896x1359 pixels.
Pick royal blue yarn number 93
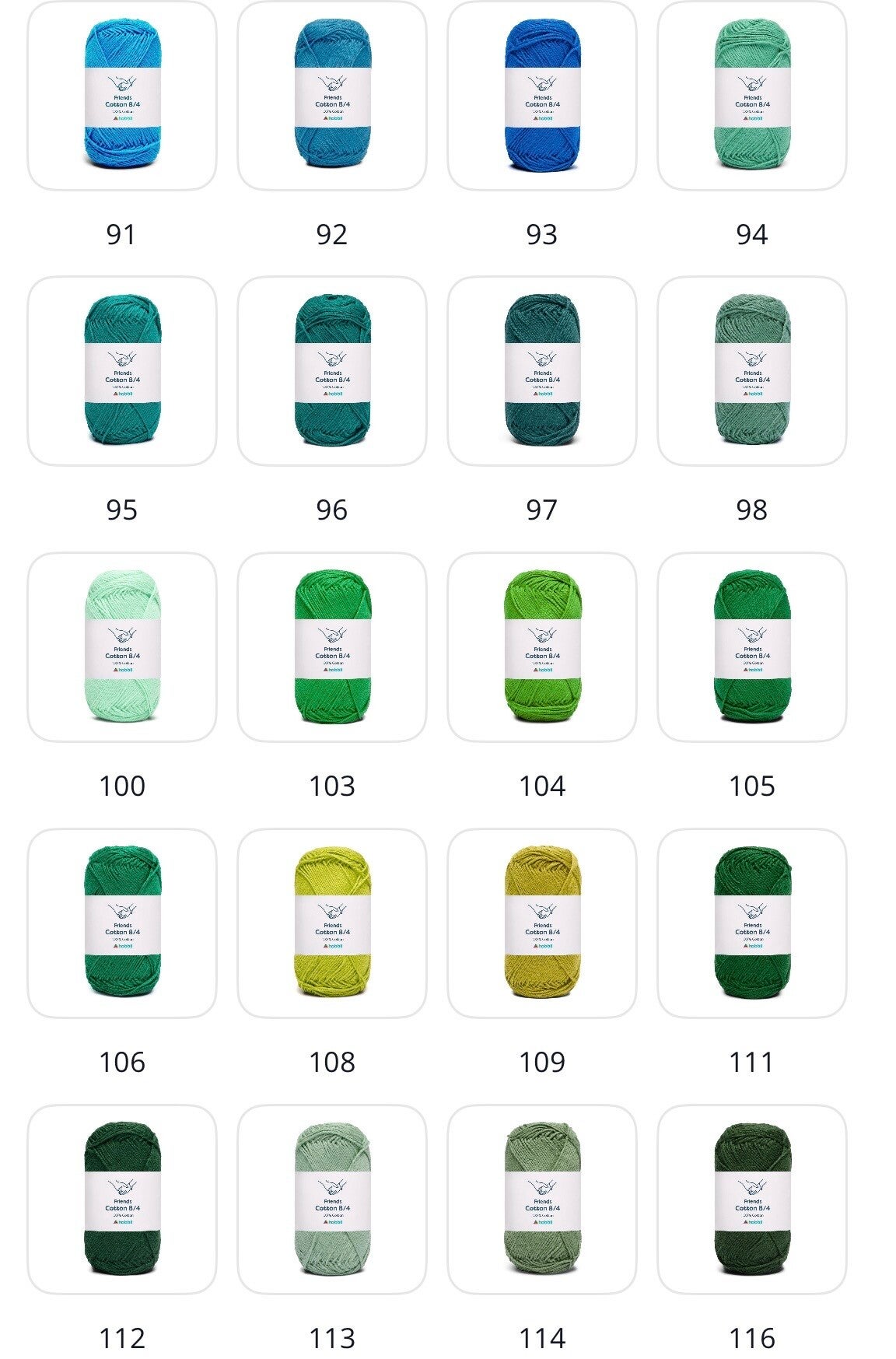542,96
